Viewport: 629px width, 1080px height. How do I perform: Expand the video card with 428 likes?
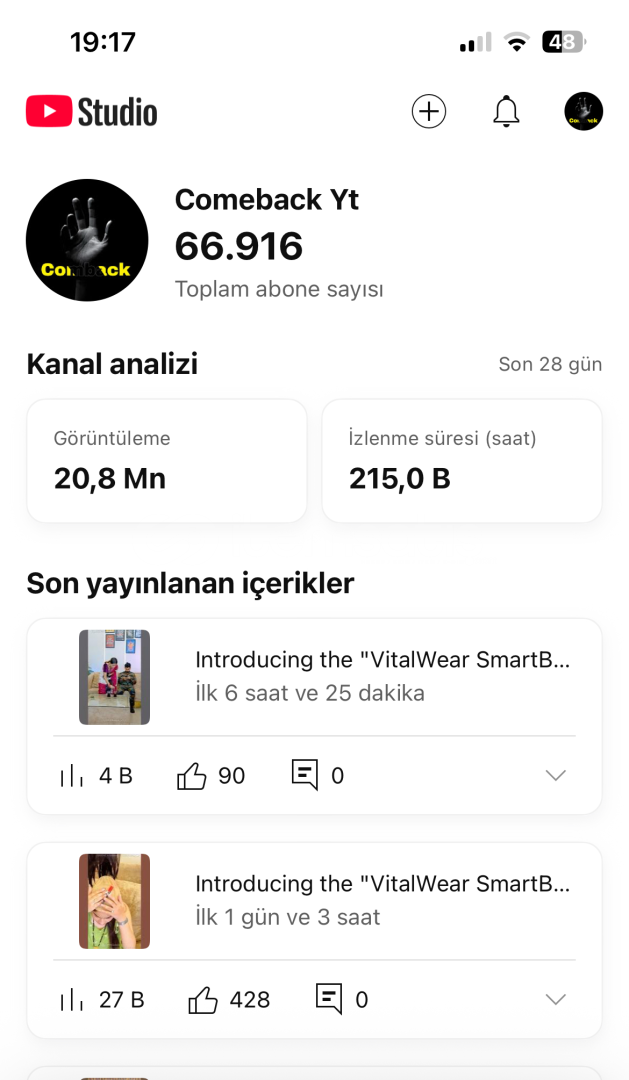pos(555,999)
